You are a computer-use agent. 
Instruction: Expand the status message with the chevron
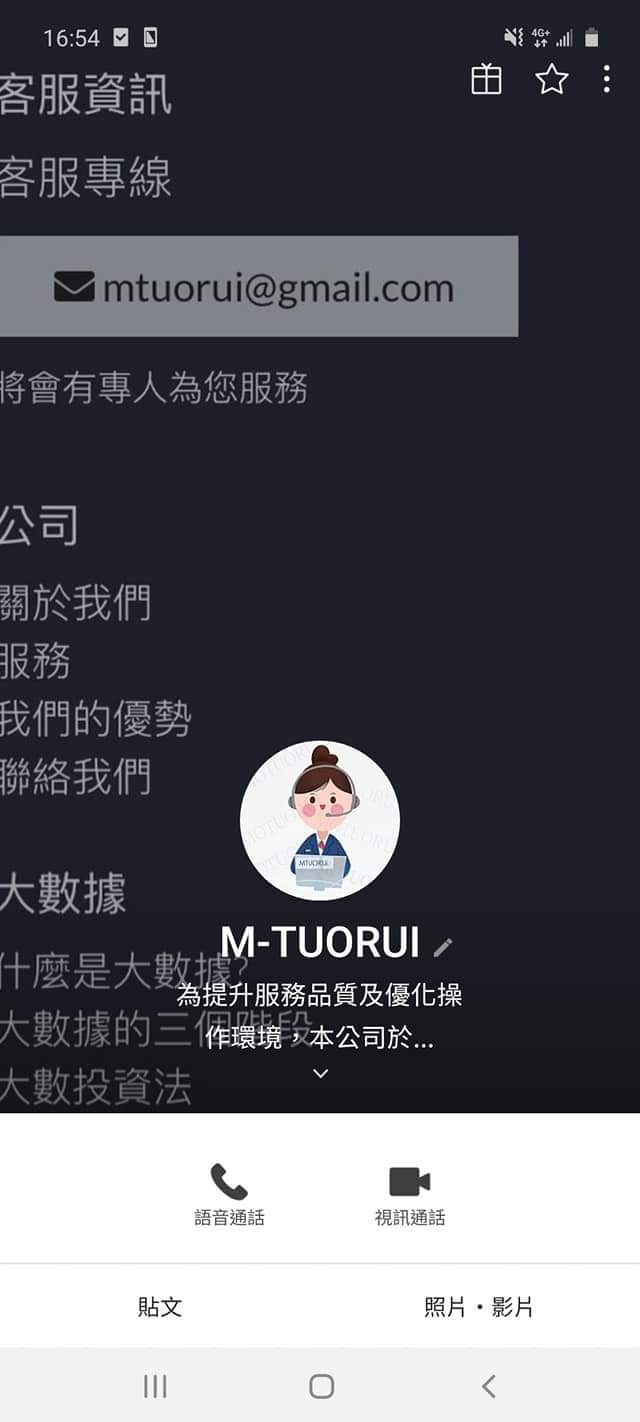[x=320, y=1074]
